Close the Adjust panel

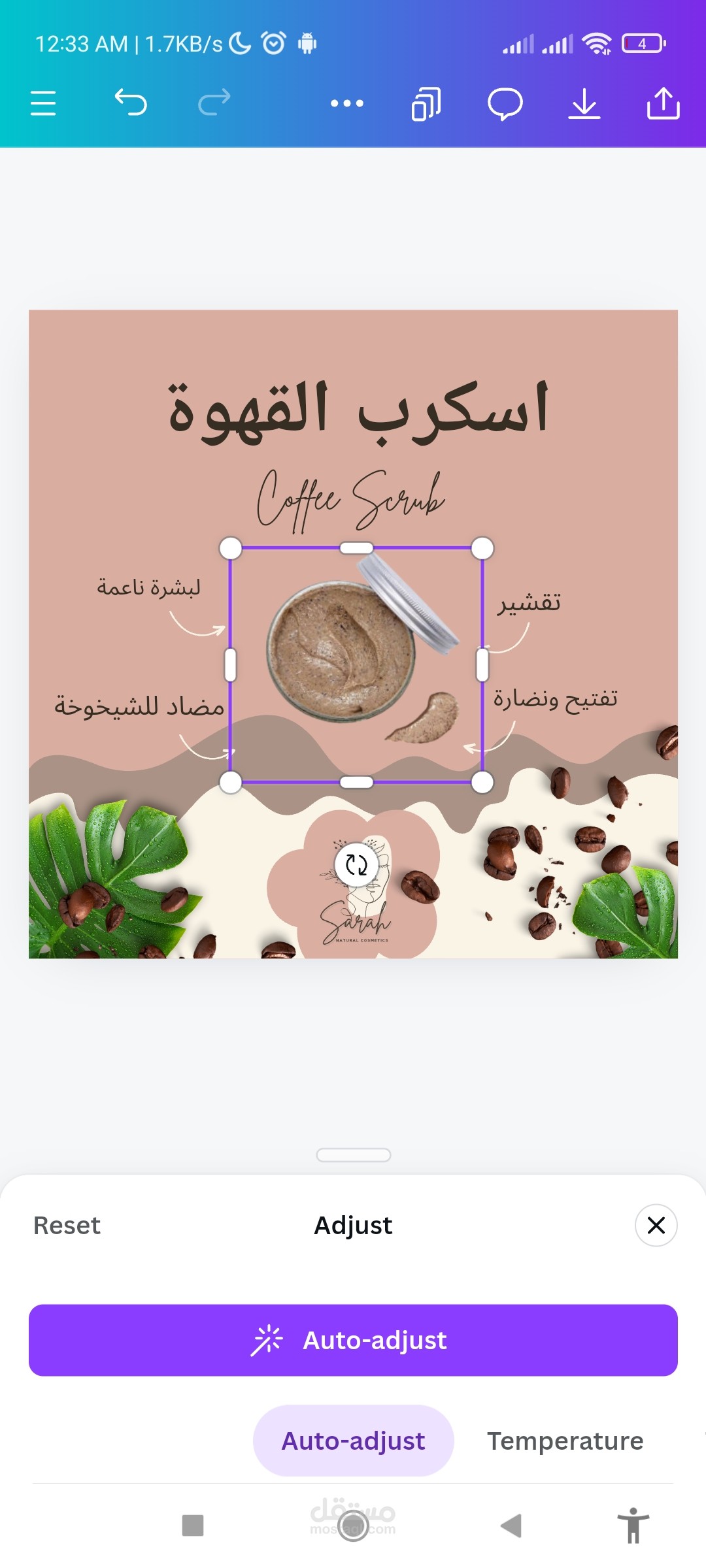pyautogui.click(x=656, y=1226)
